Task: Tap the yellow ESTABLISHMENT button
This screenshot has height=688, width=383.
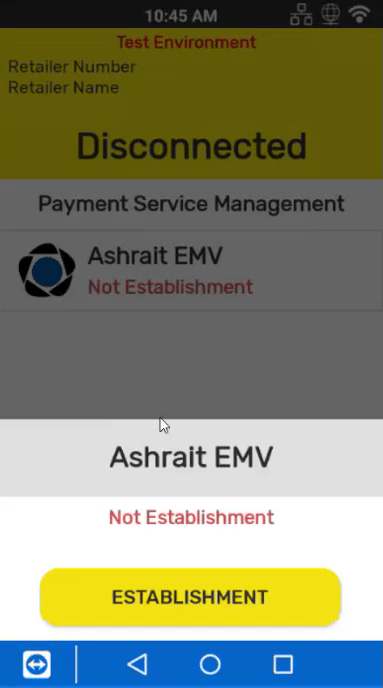Action: (190, 597)
